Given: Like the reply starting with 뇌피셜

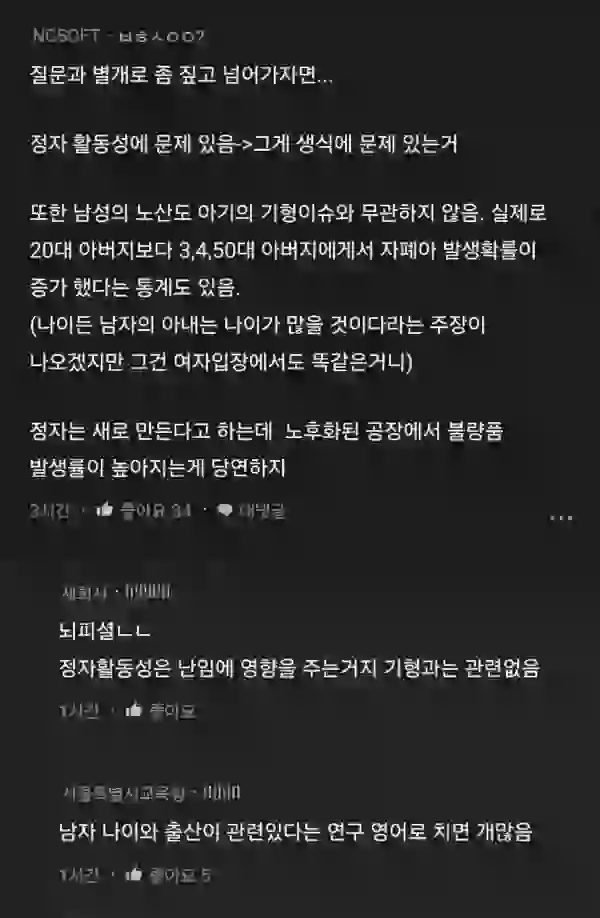Looking at the screenshot, I should [x=134, y=711].
